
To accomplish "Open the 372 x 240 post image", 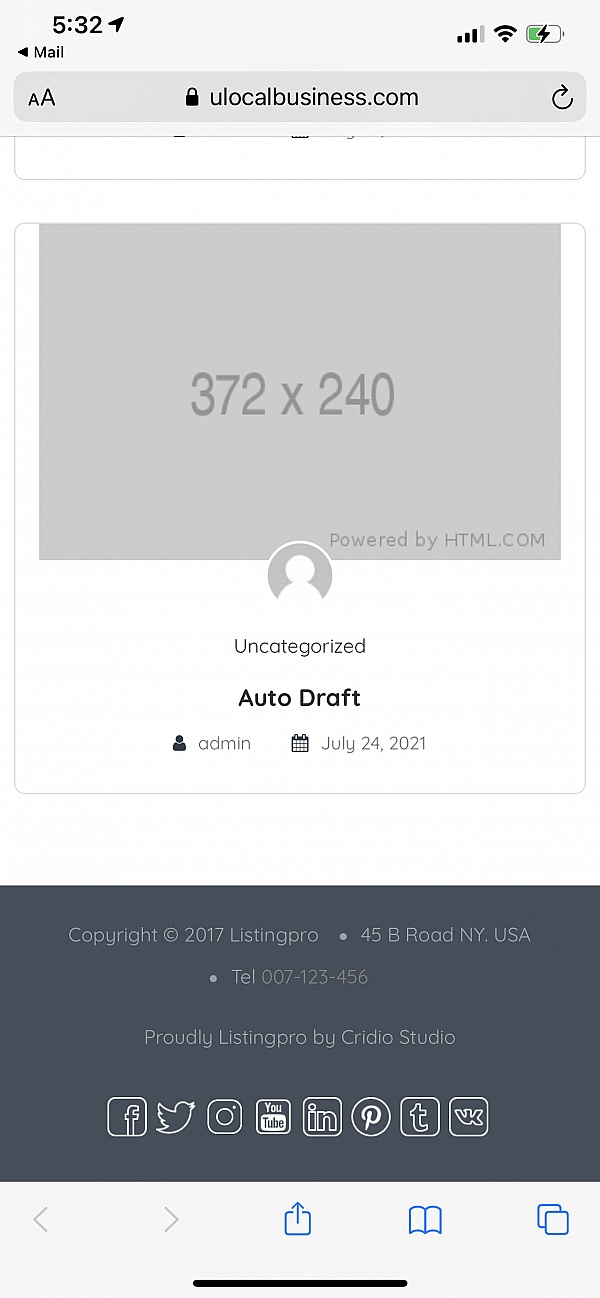I will point(300,392).
